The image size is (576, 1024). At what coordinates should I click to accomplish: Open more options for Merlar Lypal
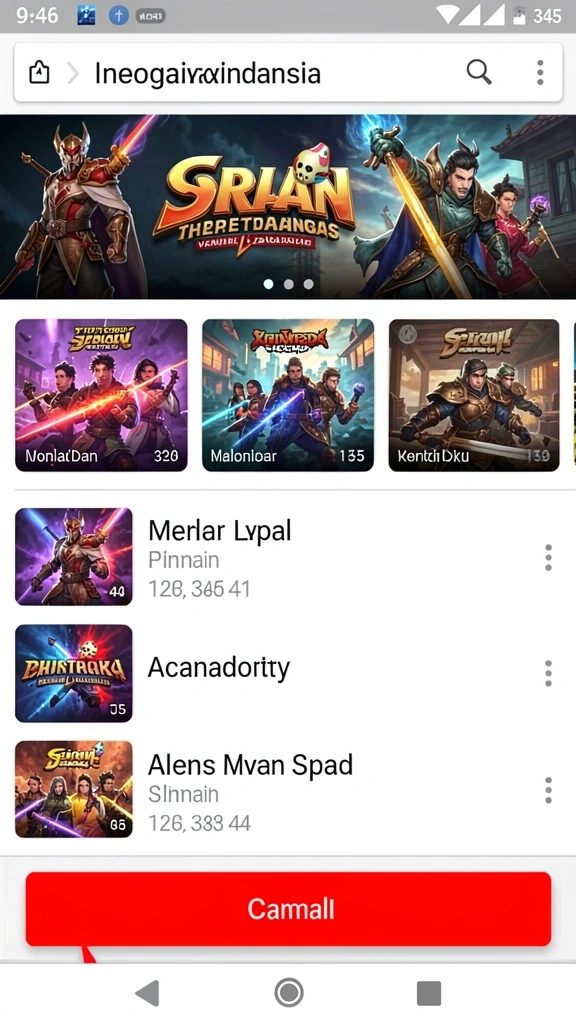click(x=549, y=558)
